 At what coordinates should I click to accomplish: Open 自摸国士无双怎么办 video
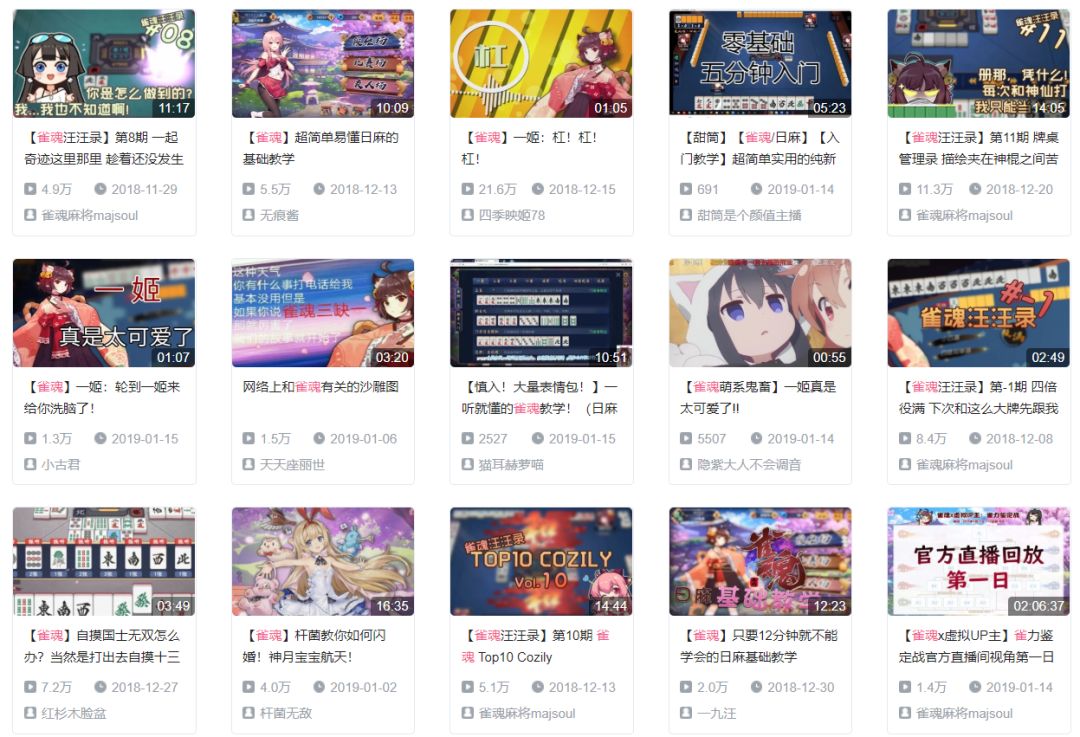[x=103, y=561]
